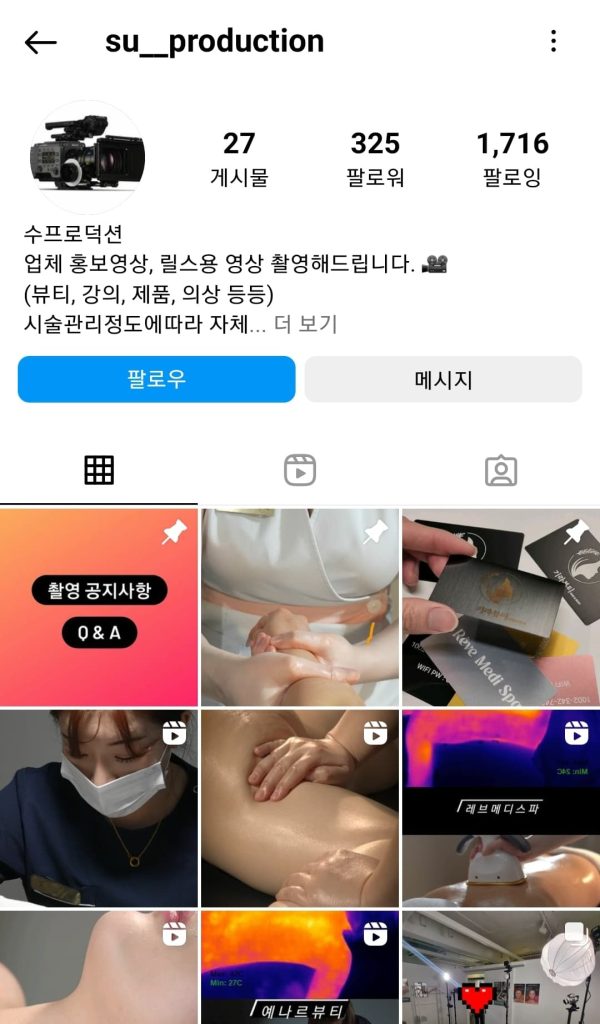The height and width of the screenshot is (1024, 600).
Task: View the su__production profile picture
Action: [x=88, y=157]
